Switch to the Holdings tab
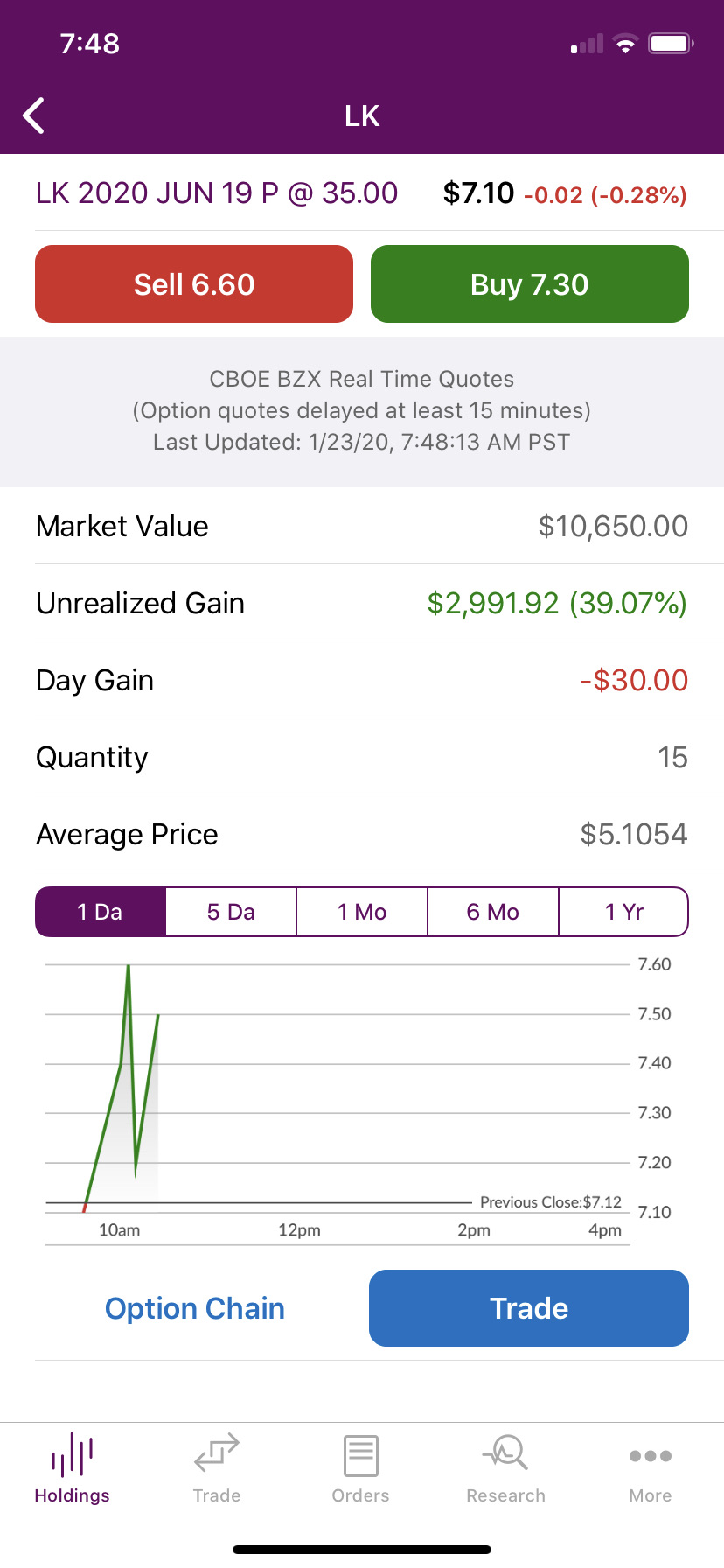Image resolution: width=724 pixels, height=1568 pixels. 73,1469
